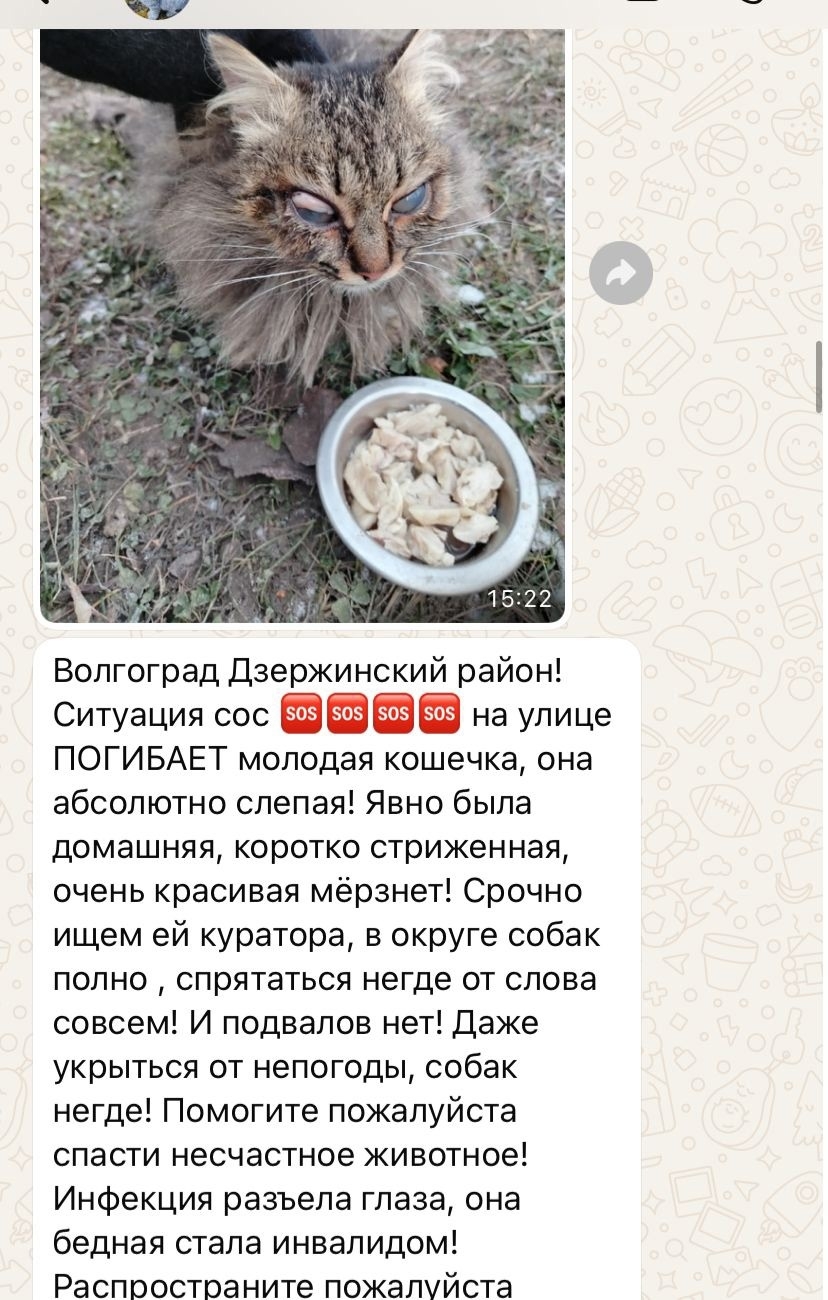Forward the cat photo message
Screen dimensions: 828x1300
(x=621, y=272)
